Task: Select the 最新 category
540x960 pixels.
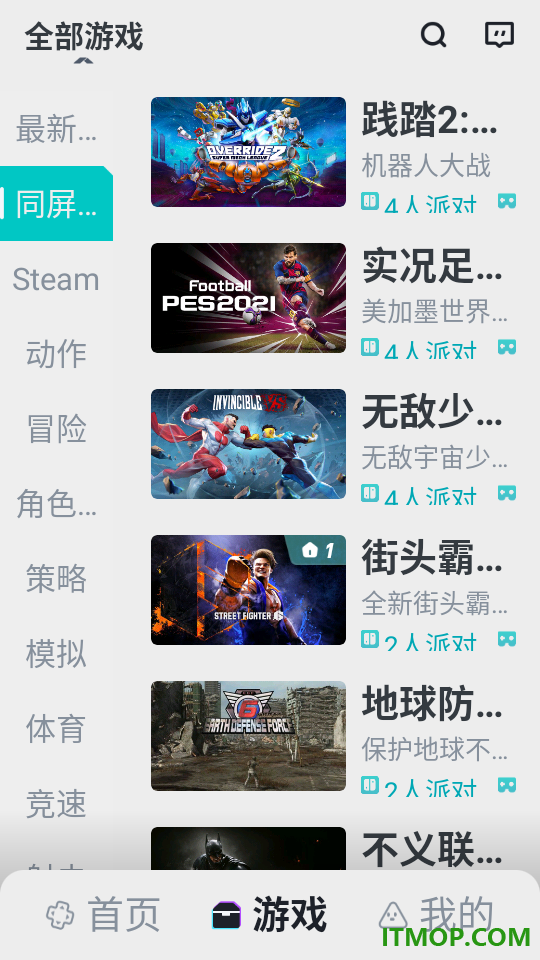Action: 56,129
